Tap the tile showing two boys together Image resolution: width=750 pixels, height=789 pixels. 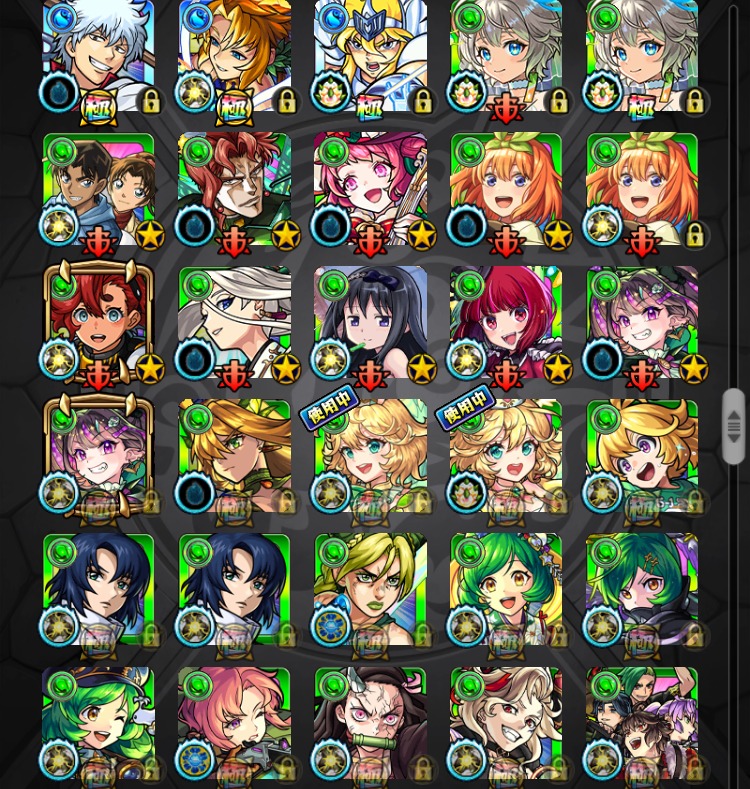98,190
